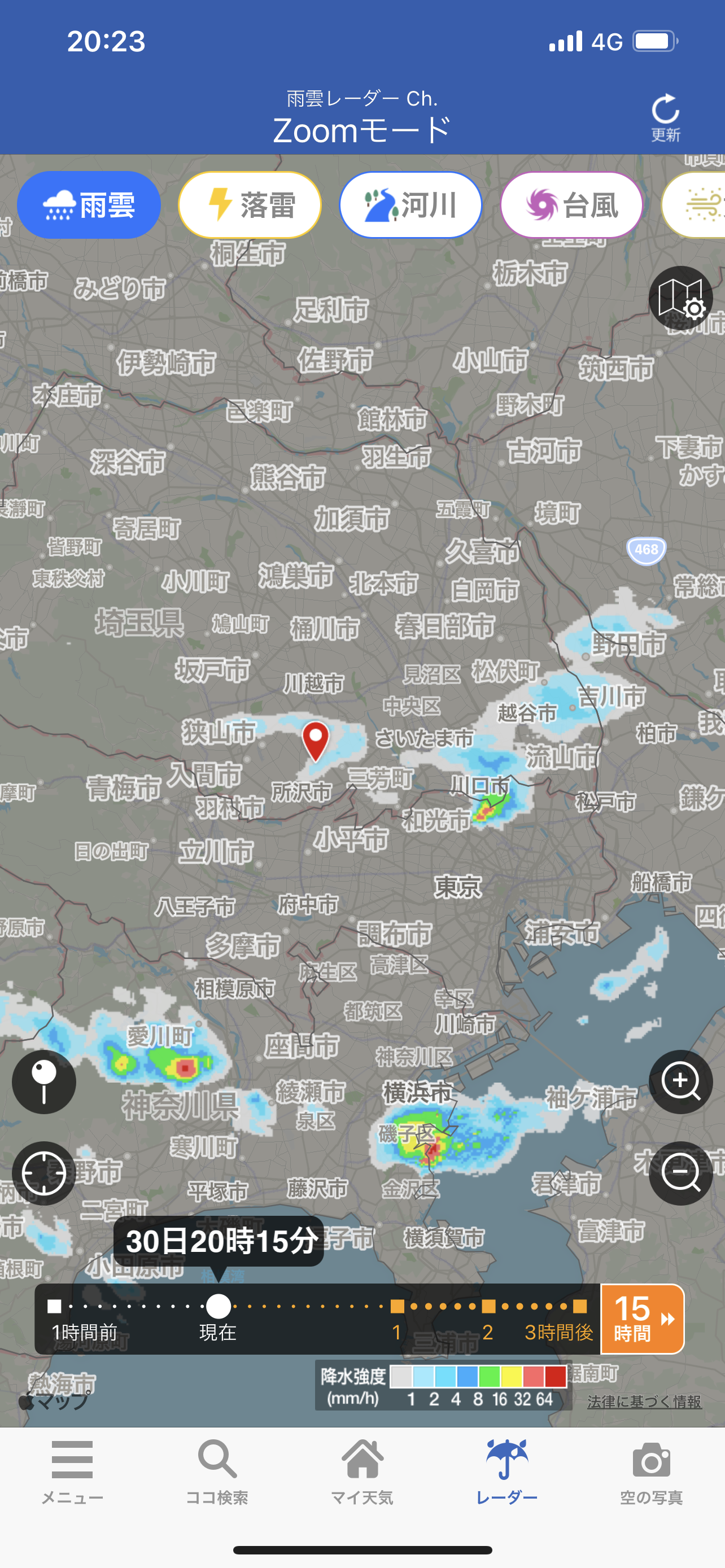
Task: Open map display settings icon
Action: [680, 299]
